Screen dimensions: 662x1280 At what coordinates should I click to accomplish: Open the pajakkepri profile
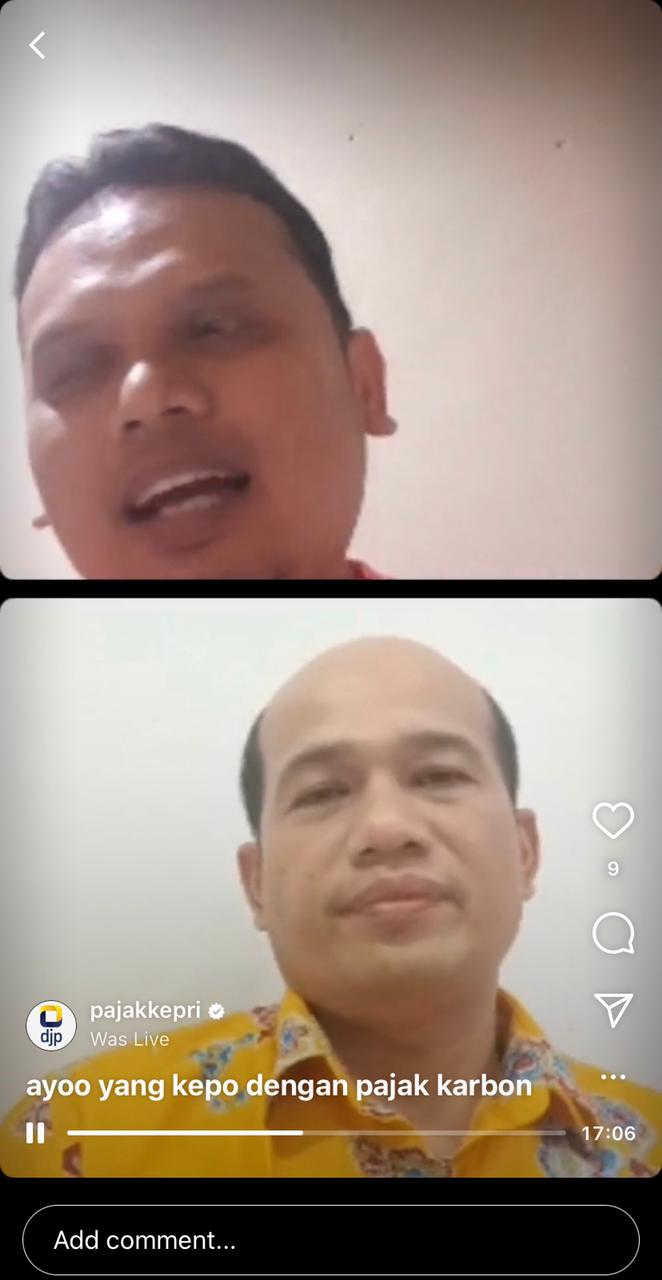[x=146, y=1010]
